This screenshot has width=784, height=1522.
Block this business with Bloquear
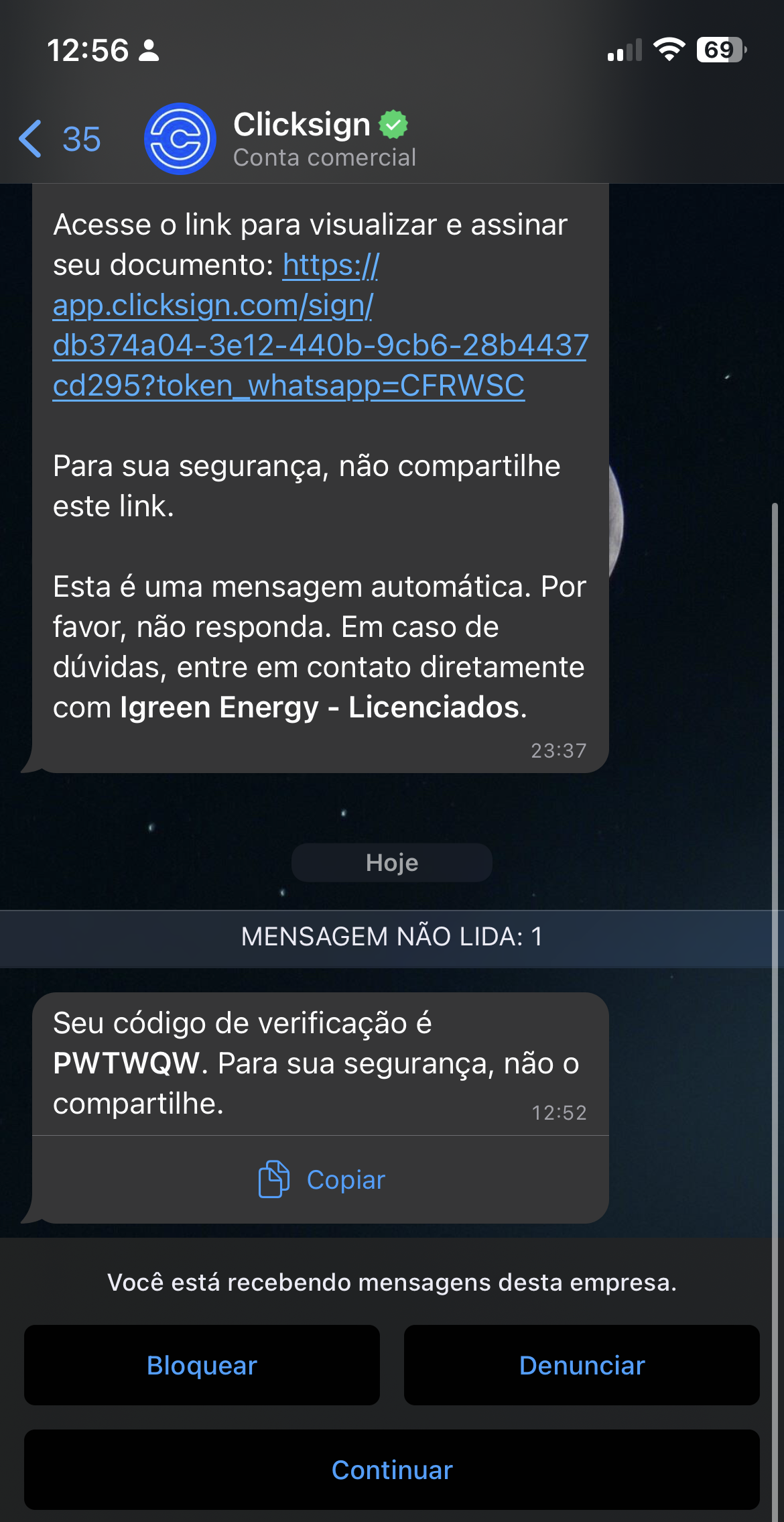coord(202,1365)
